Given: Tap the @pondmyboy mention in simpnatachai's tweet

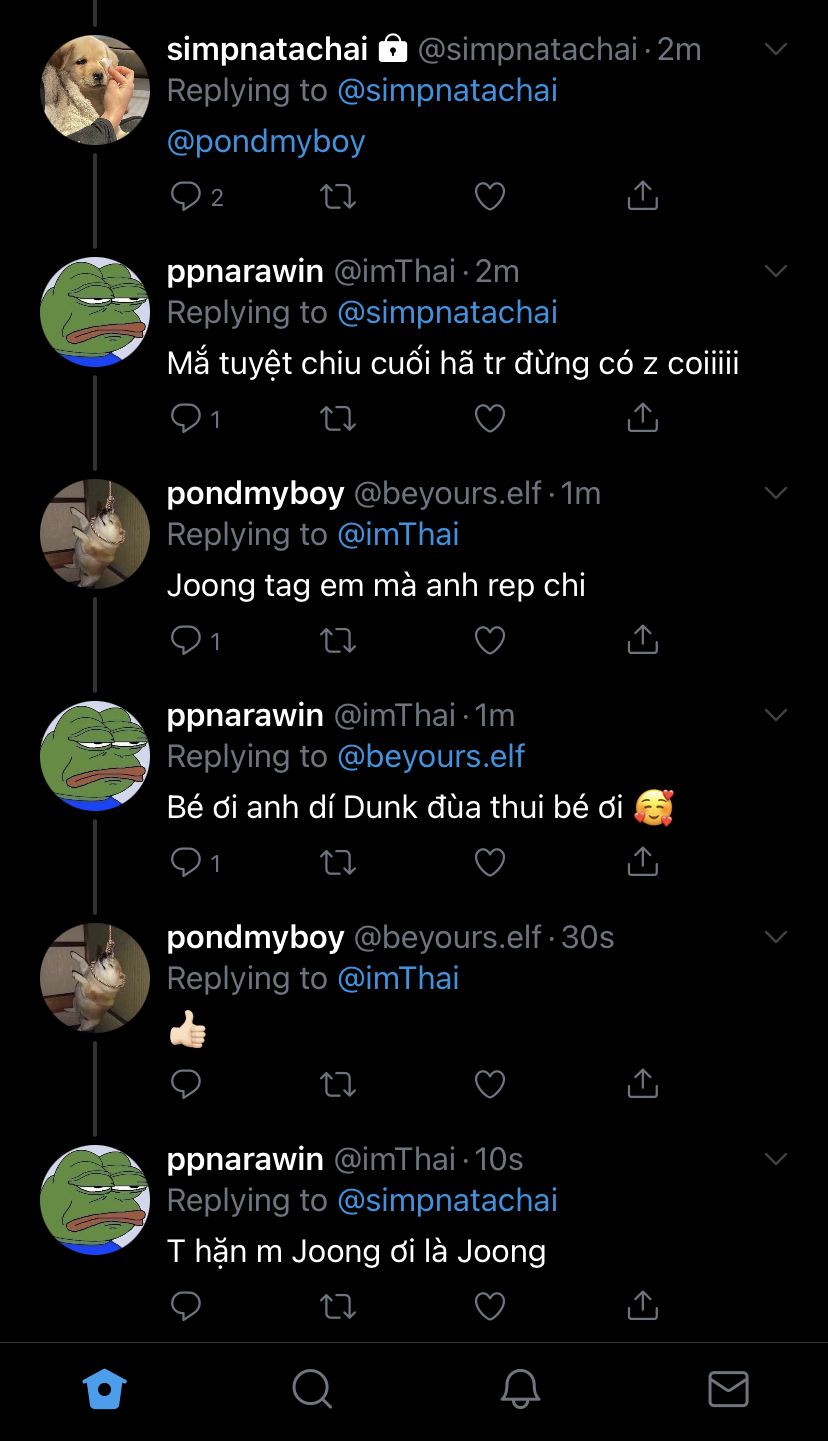Looking at the screenshot, I should click(x=266, y=141).
